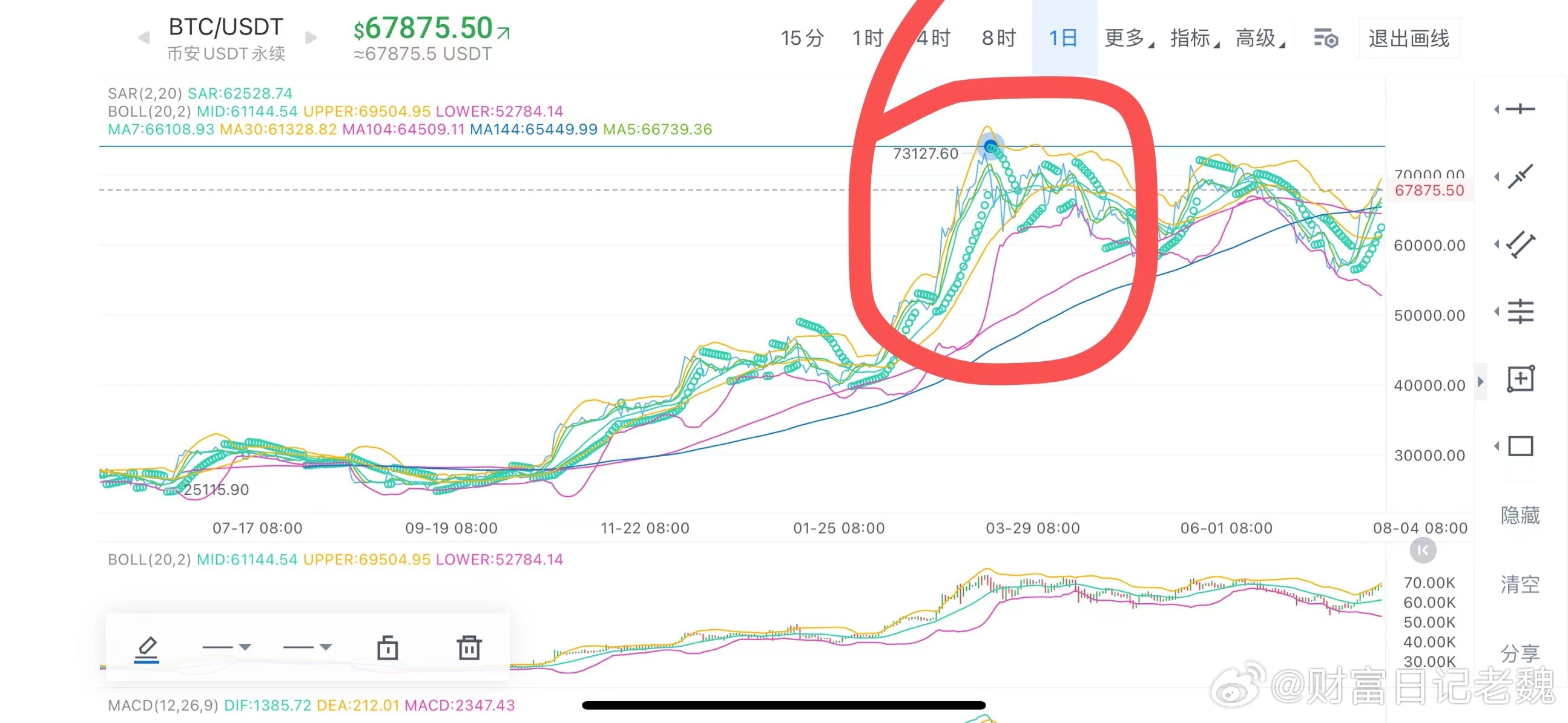Tap 清空 to clear all drawings

tap(1520, 584)
